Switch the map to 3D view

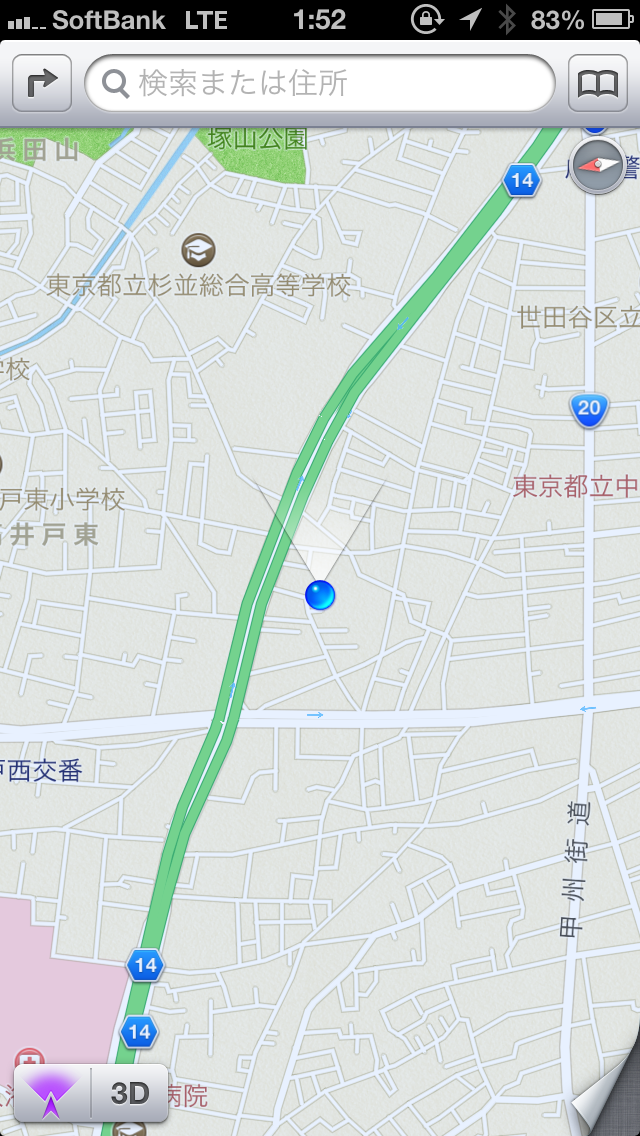coord(130,1093)
